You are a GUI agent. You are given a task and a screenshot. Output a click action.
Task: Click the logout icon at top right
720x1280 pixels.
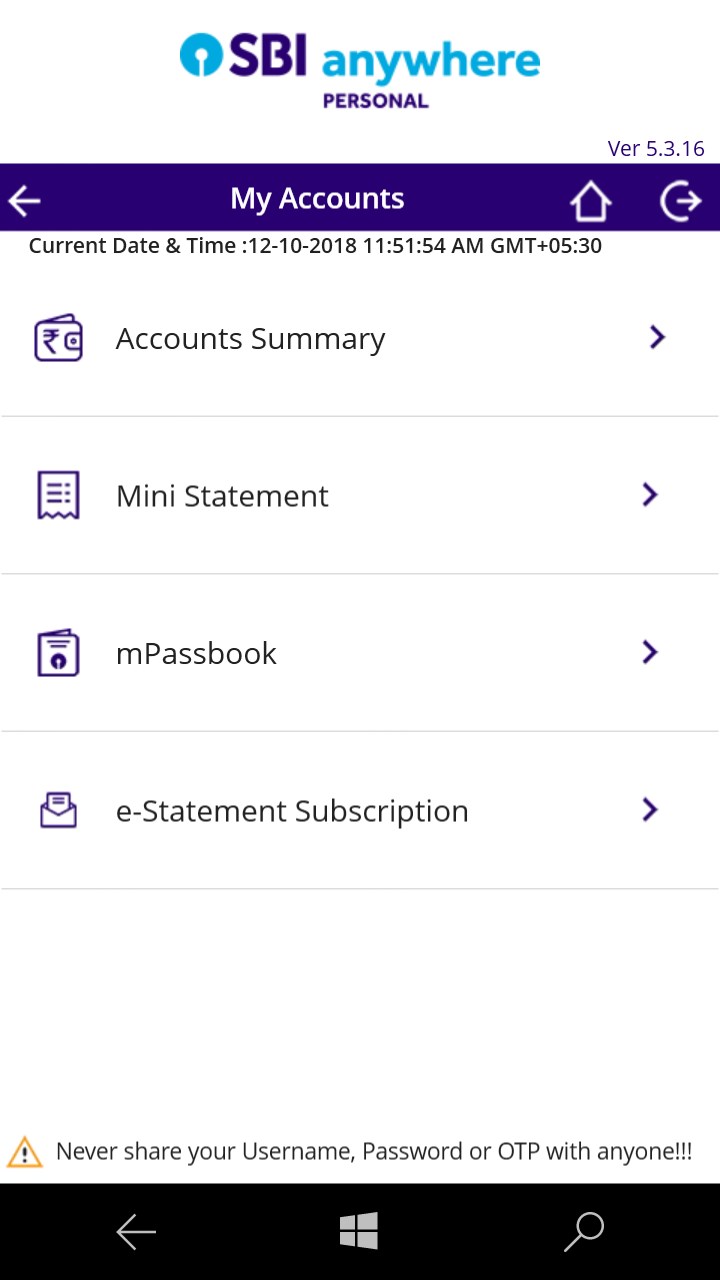coord(681,198)
